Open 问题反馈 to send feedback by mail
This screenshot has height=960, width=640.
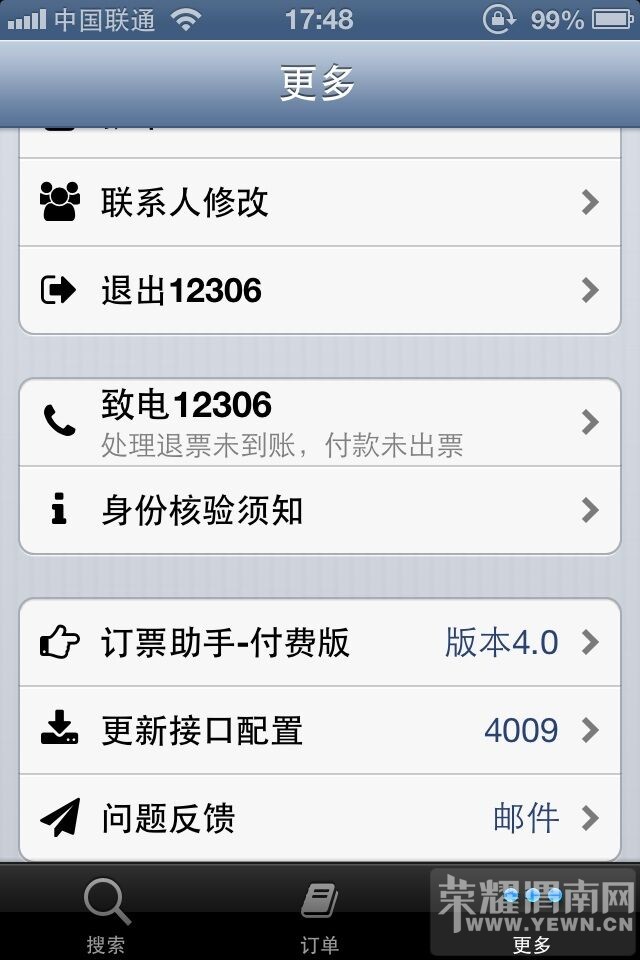pos(320,818)
